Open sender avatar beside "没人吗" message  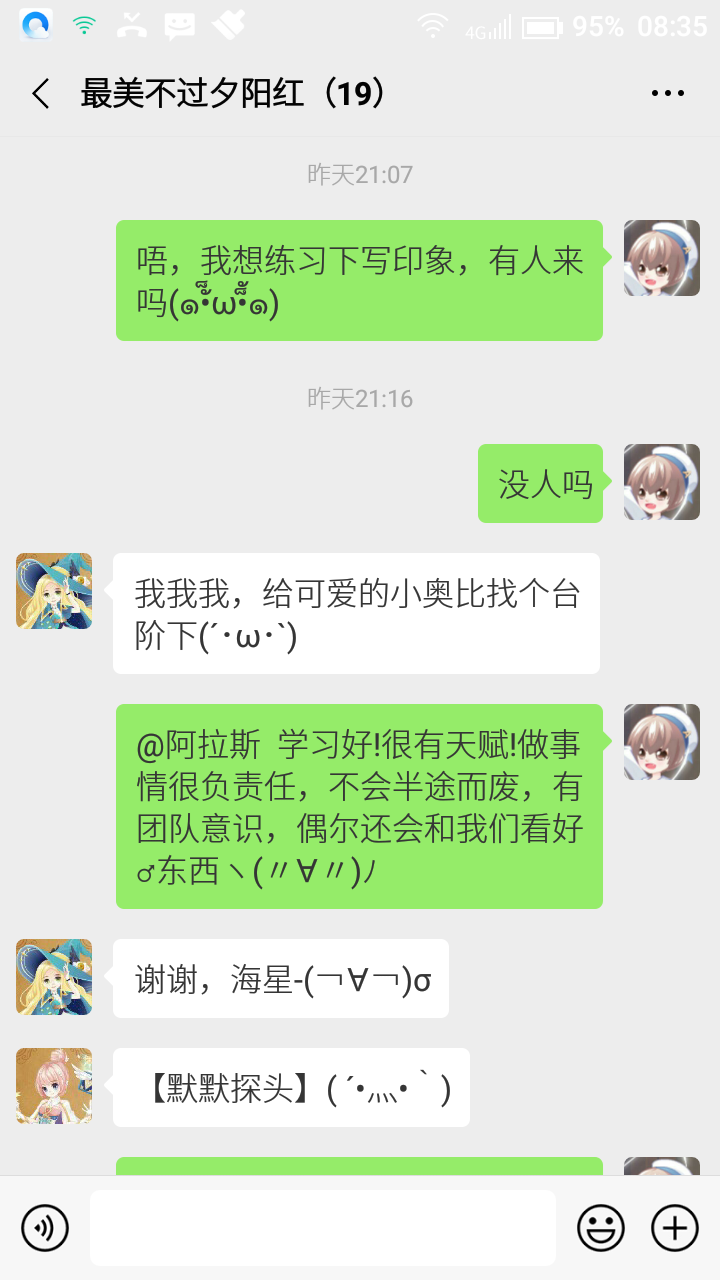coord(661,482)
